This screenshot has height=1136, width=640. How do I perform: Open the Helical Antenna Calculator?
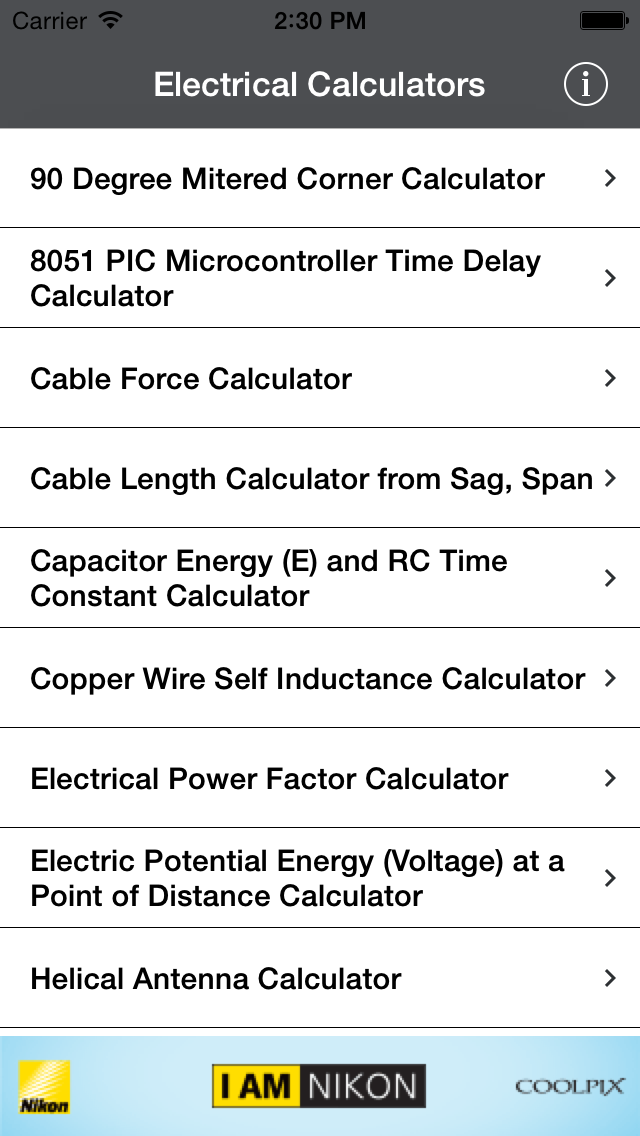tap(320, 978)
